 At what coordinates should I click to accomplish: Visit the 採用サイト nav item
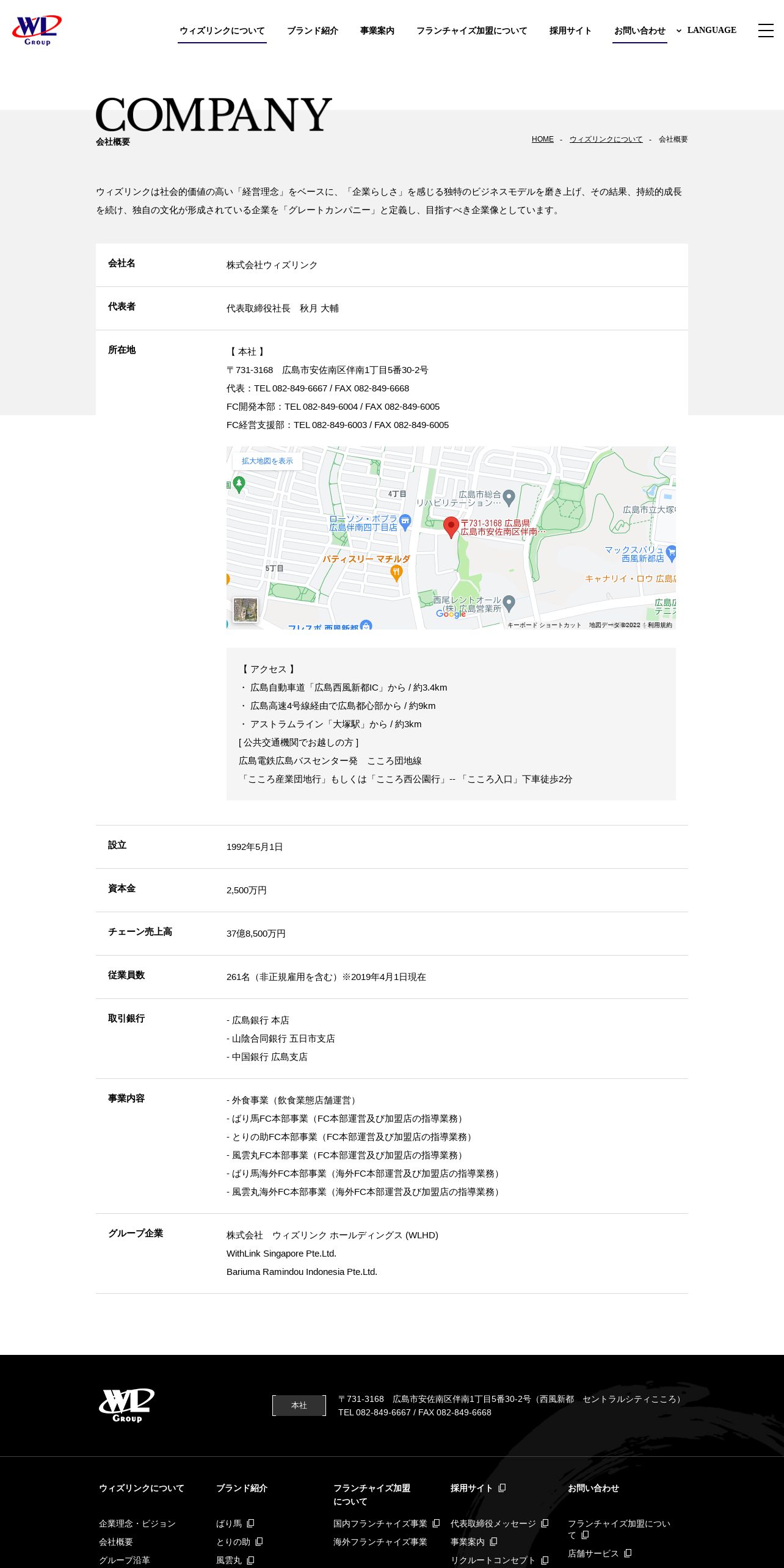click(x=570, y=31)
